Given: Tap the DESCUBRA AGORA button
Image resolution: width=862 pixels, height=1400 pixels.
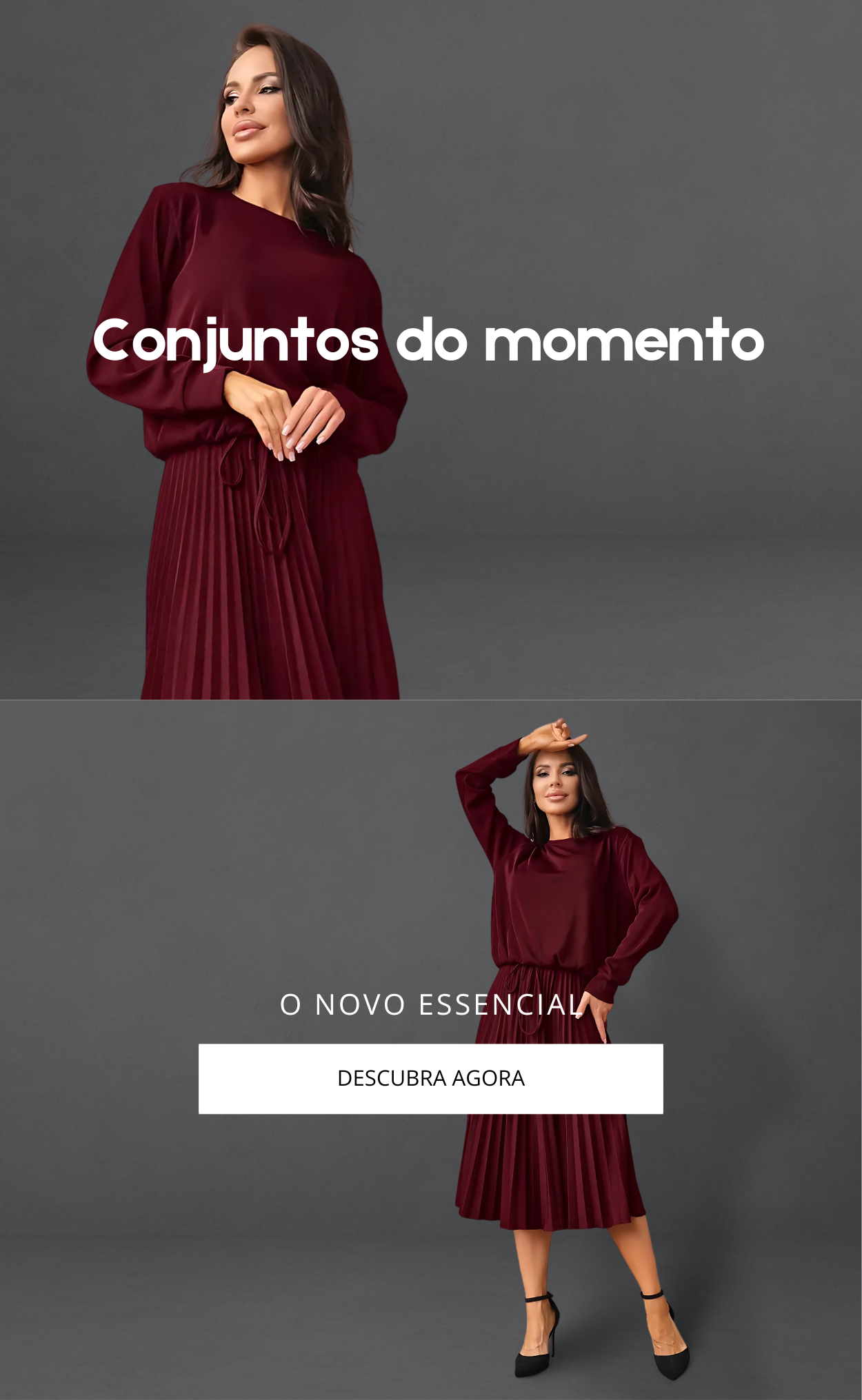Looking at the screenshot, I should point(430,1078).
